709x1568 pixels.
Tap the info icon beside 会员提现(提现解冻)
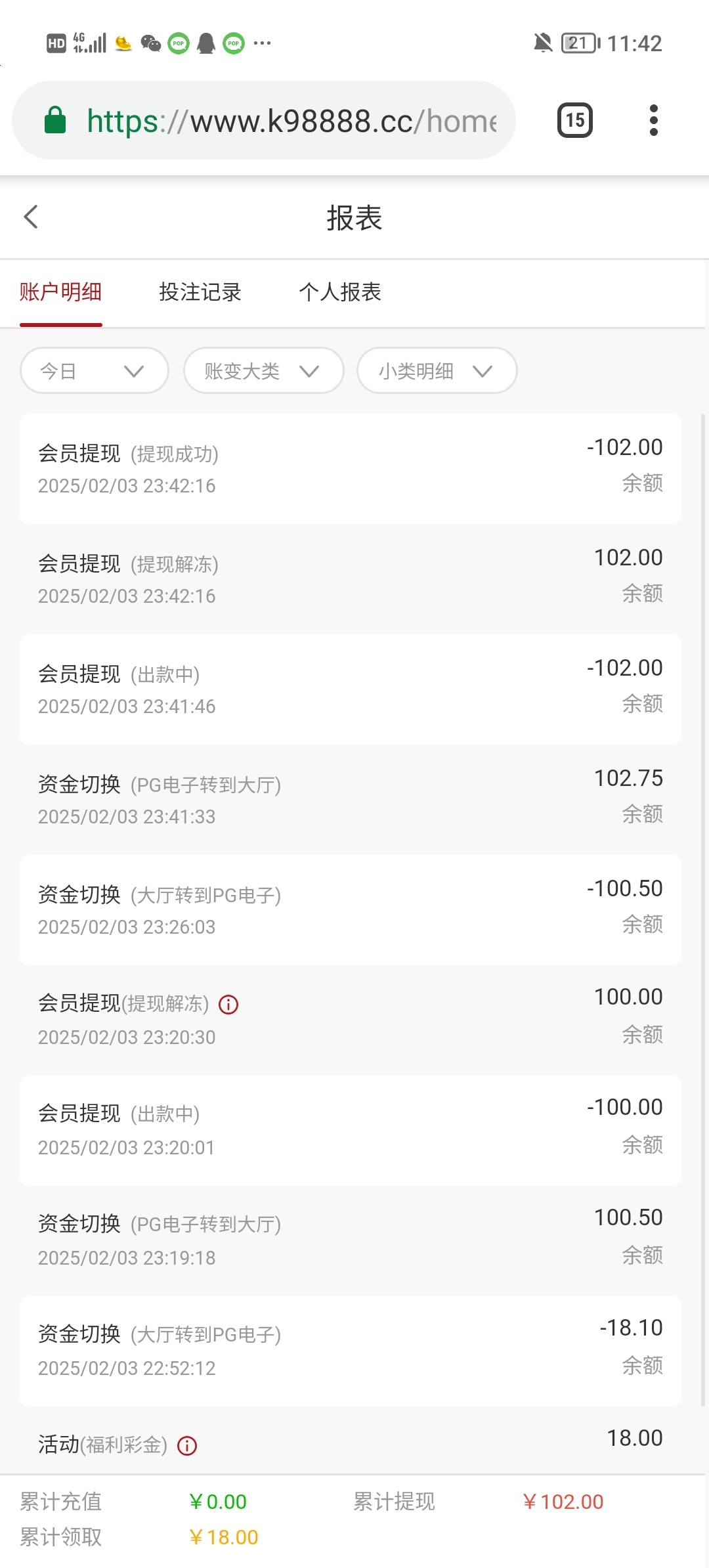tap(228, 1005)
